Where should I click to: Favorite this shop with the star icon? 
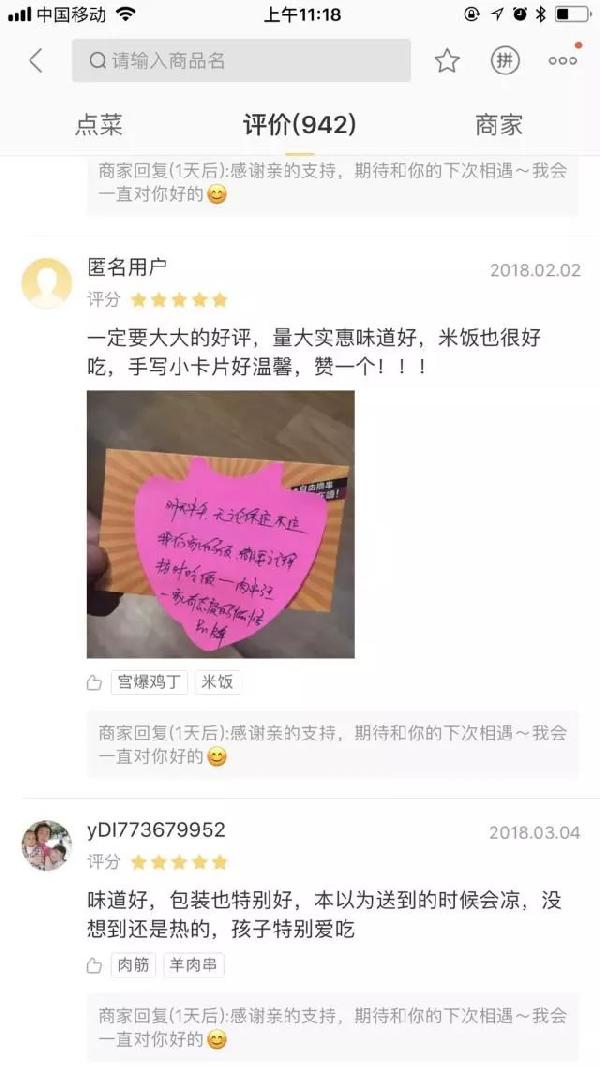coord(447,61)
